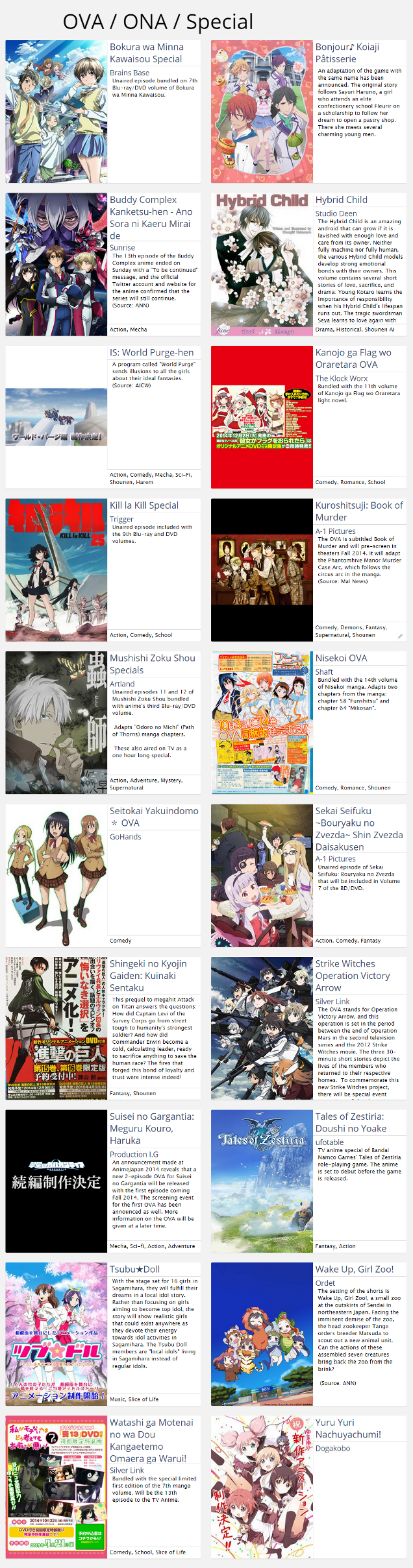
Task: Tap the Sekai Seifuku poster thumbnail
Action: pyautogui.click(x=262, y=875)
